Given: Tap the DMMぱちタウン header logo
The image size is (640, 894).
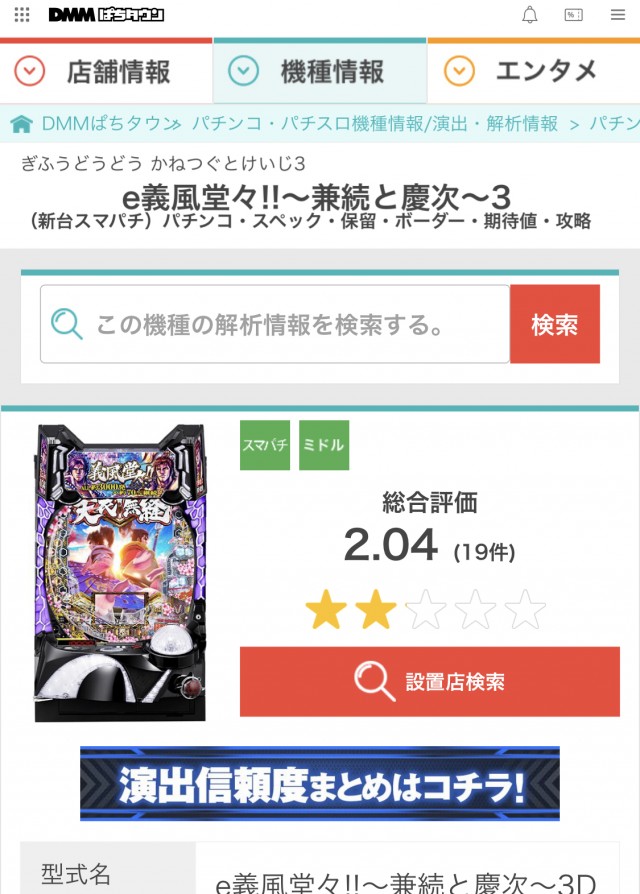Looking at the screenshot, I should pyautogui.click(x=106, y=14).
